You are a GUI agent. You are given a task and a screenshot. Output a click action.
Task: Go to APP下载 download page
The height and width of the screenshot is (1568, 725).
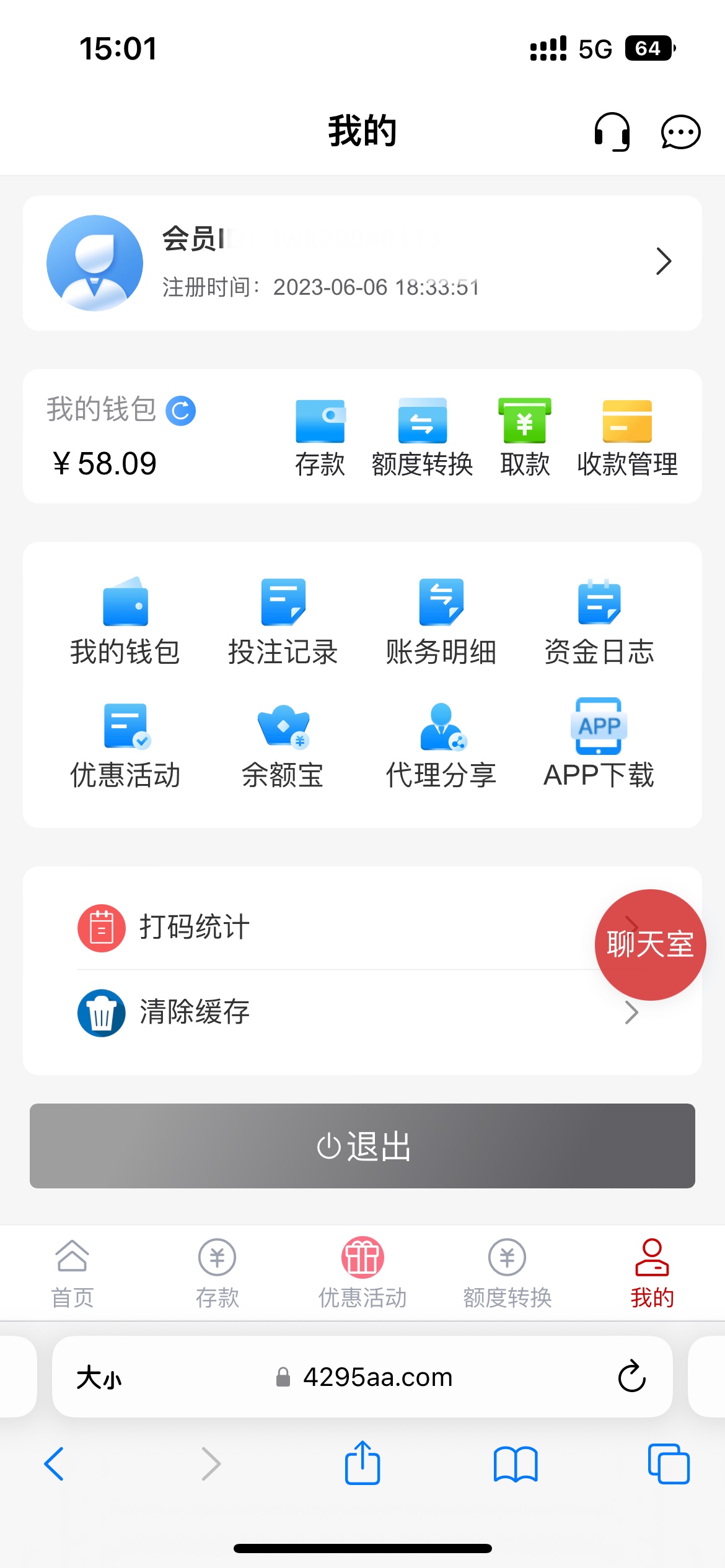pyautogui.click(x=599, y=745)
